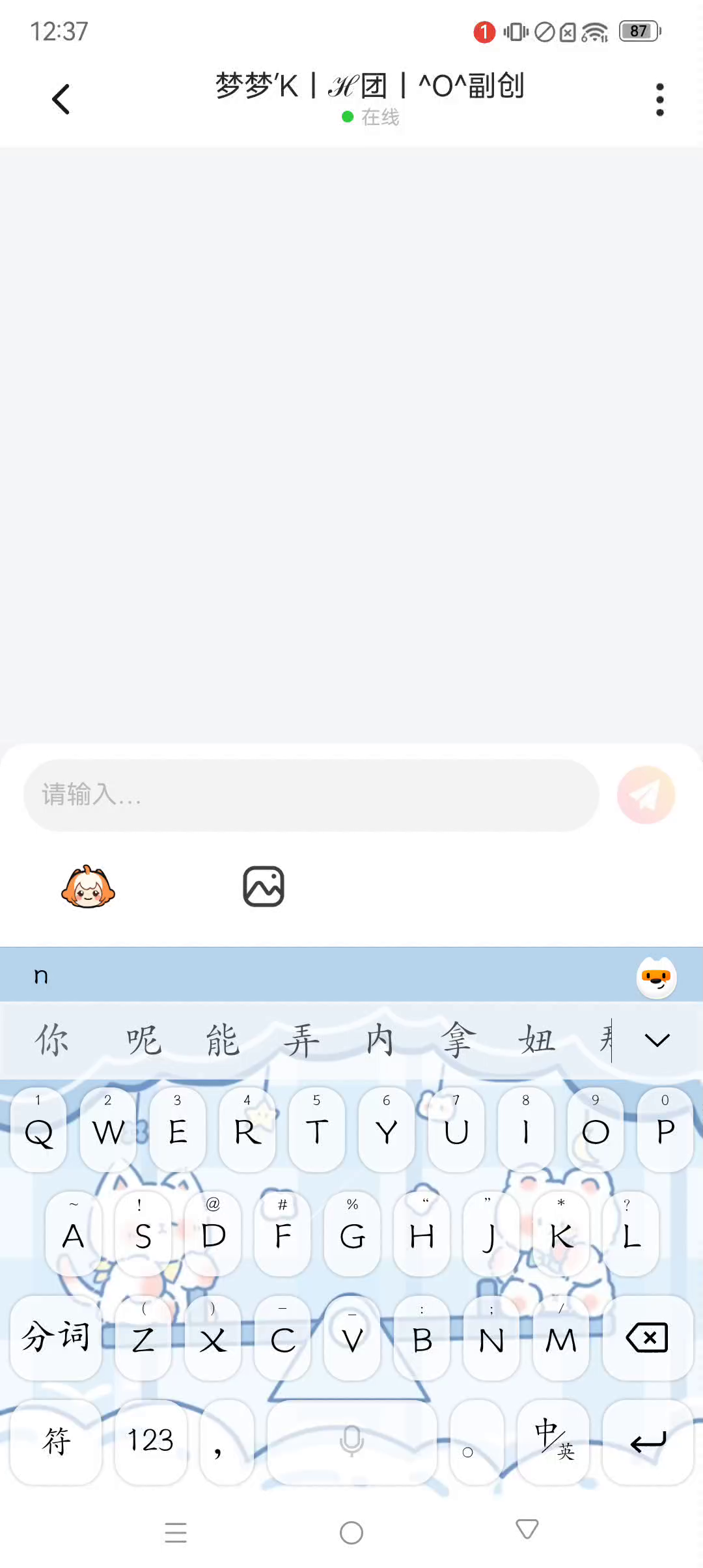Open the 符 symbols keyboard
This screenshot has width=703, height=1568.
(x=56, y=1441)
